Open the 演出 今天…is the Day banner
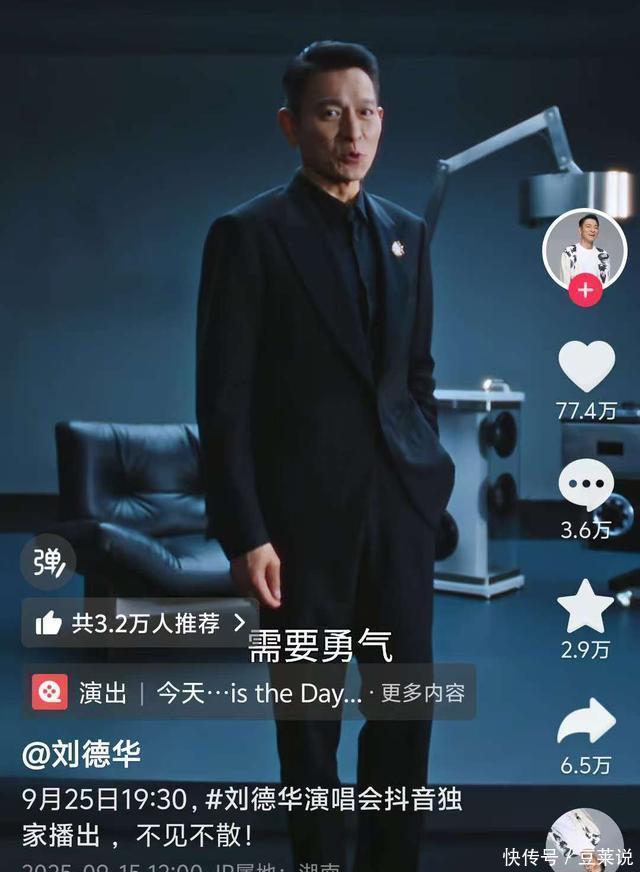This screenshot has width=640, height=872. (x=248, y=693)
